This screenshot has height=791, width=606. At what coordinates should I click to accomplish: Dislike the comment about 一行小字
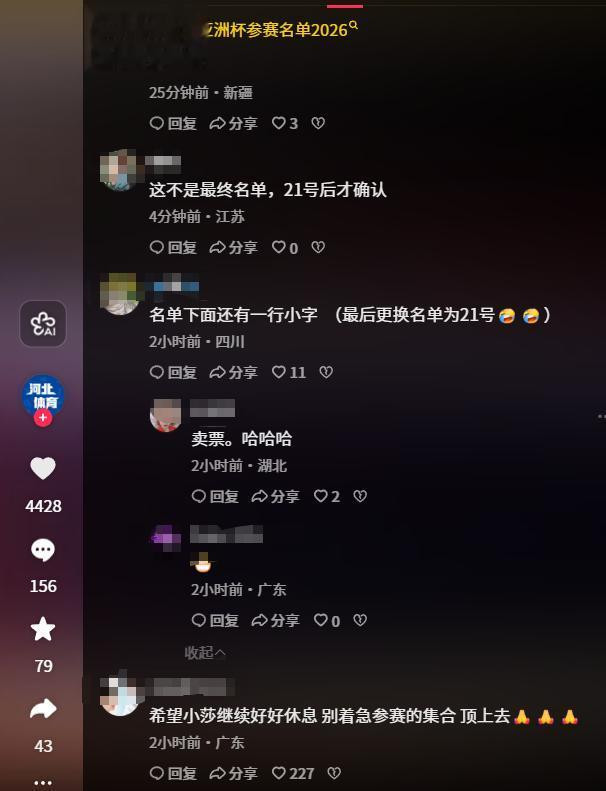pyautogui.click(x=325, y=372)
